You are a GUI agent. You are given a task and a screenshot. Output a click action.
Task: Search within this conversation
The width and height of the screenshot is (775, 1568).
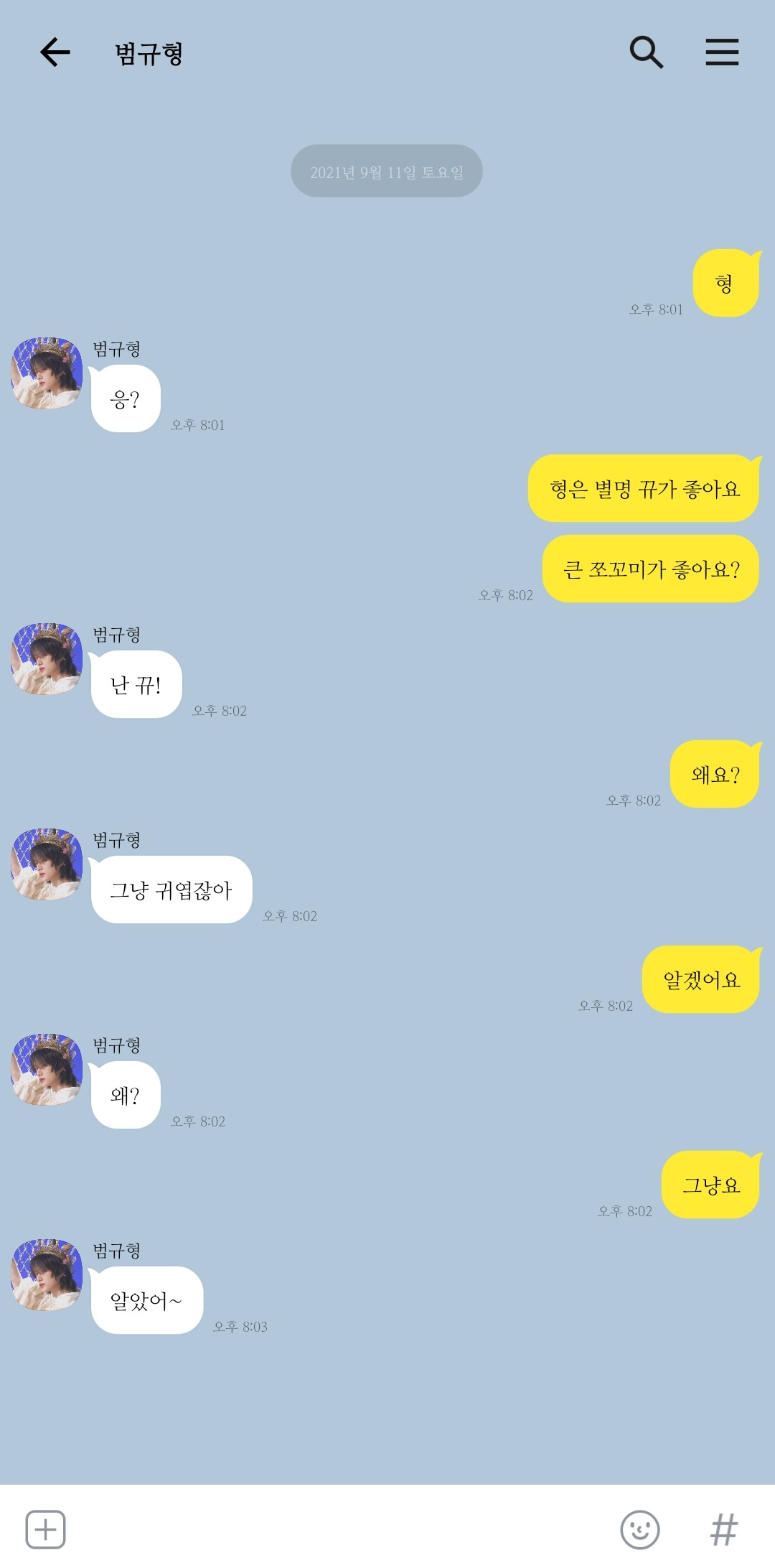click(x=646, y=52)
